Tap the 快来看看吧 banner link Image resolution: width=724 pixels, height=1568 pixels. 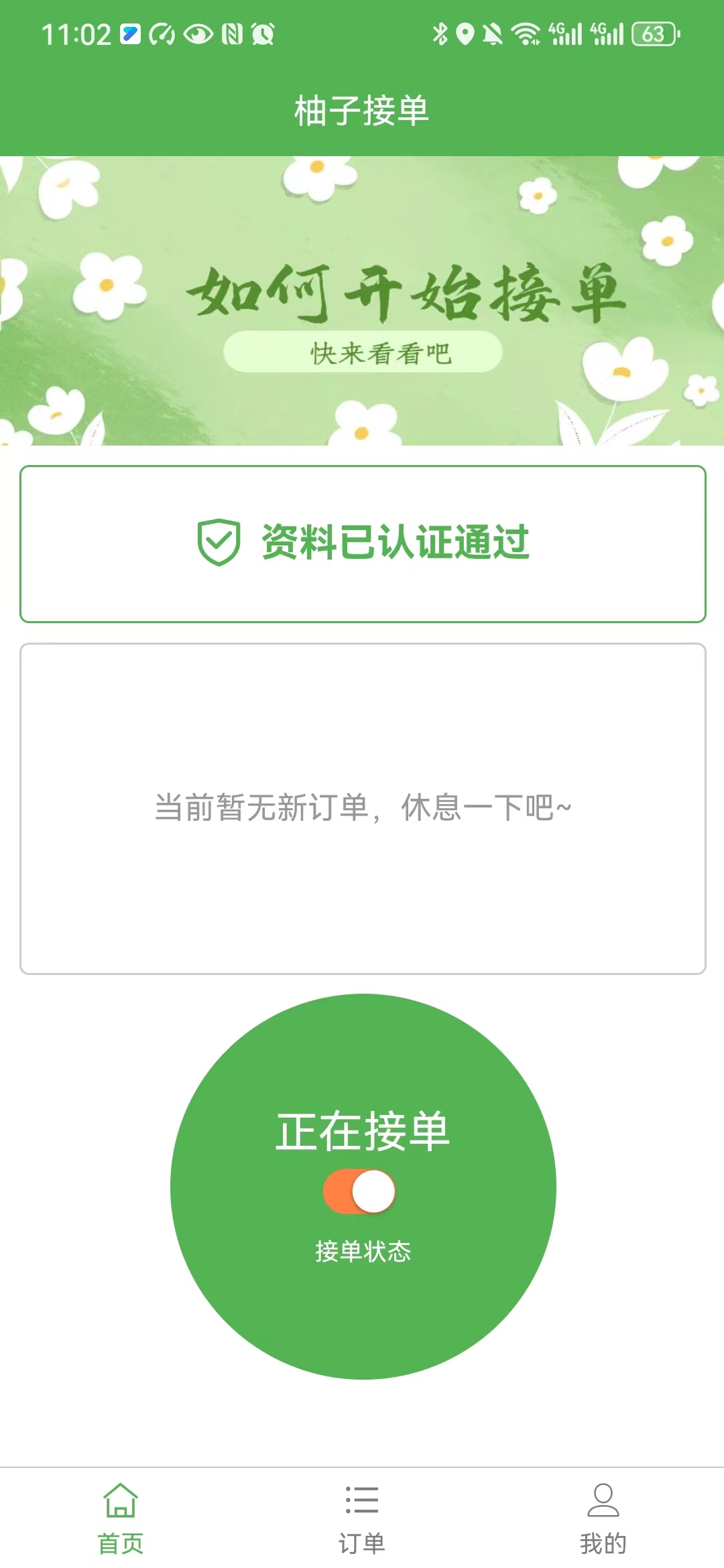362,350
